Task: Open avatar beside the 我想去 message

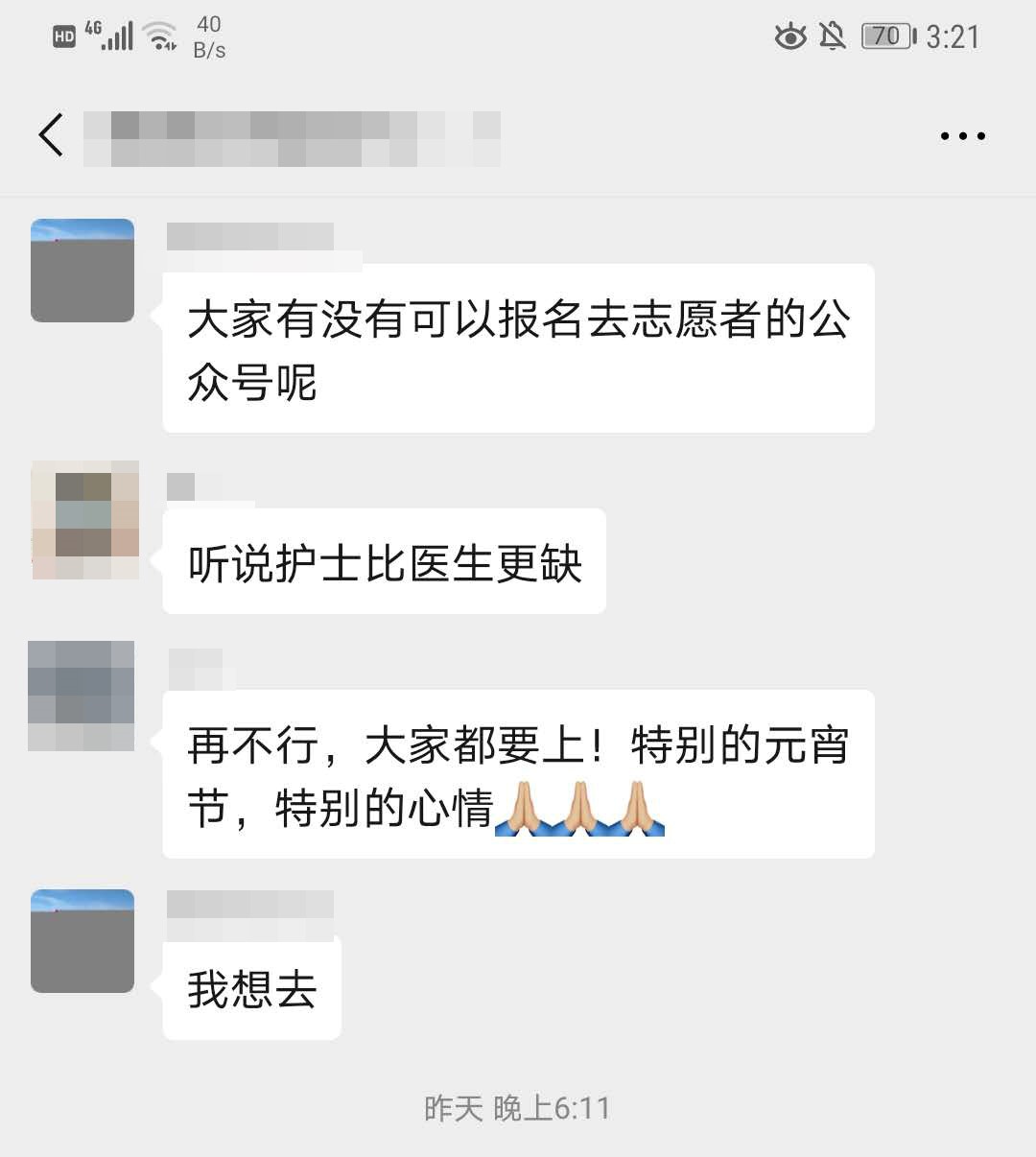Action: (x=82, y=941)
